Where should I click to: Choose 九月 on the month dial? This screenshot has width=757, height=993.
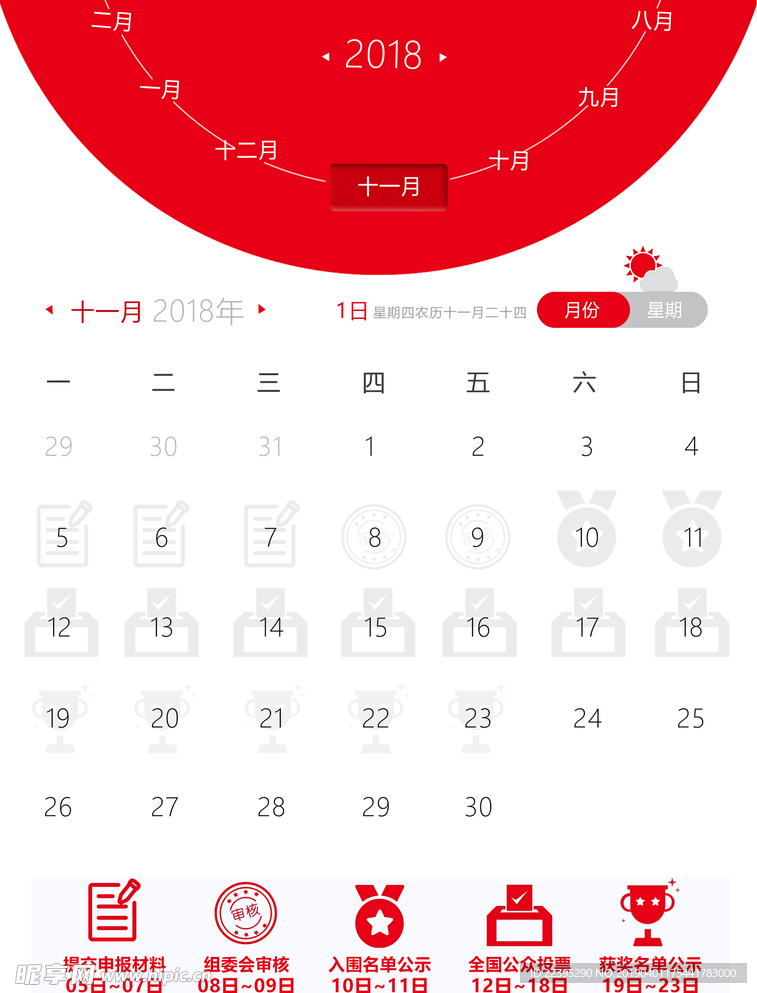click(598, 97)
